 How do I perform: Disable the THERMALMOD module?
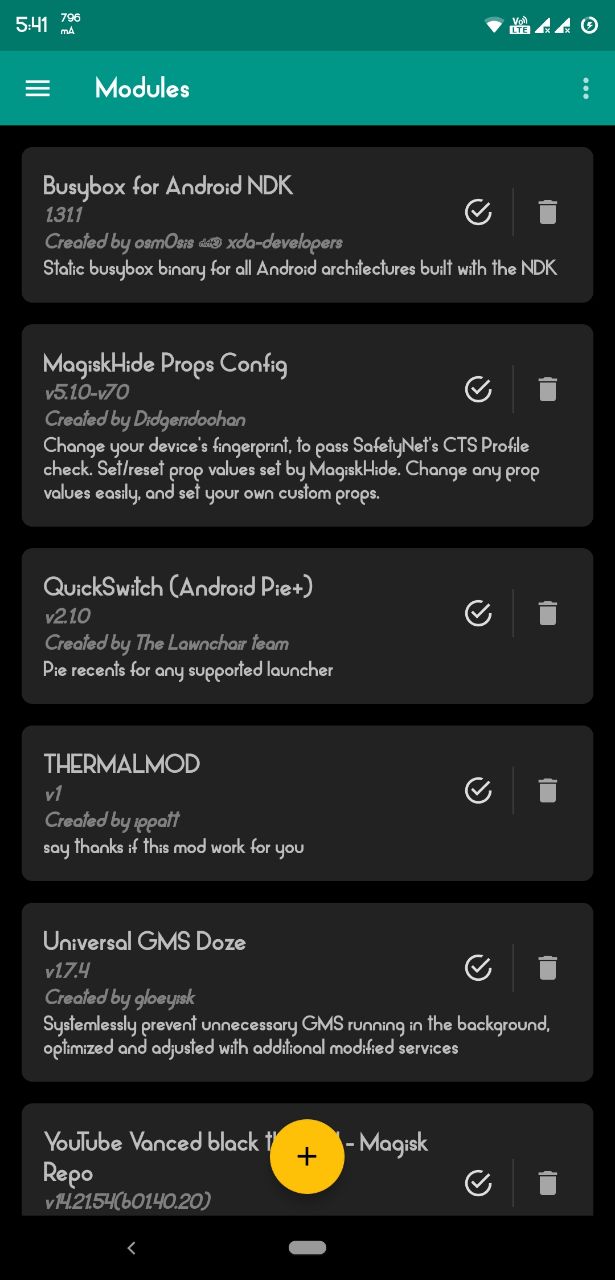(479, 790)
